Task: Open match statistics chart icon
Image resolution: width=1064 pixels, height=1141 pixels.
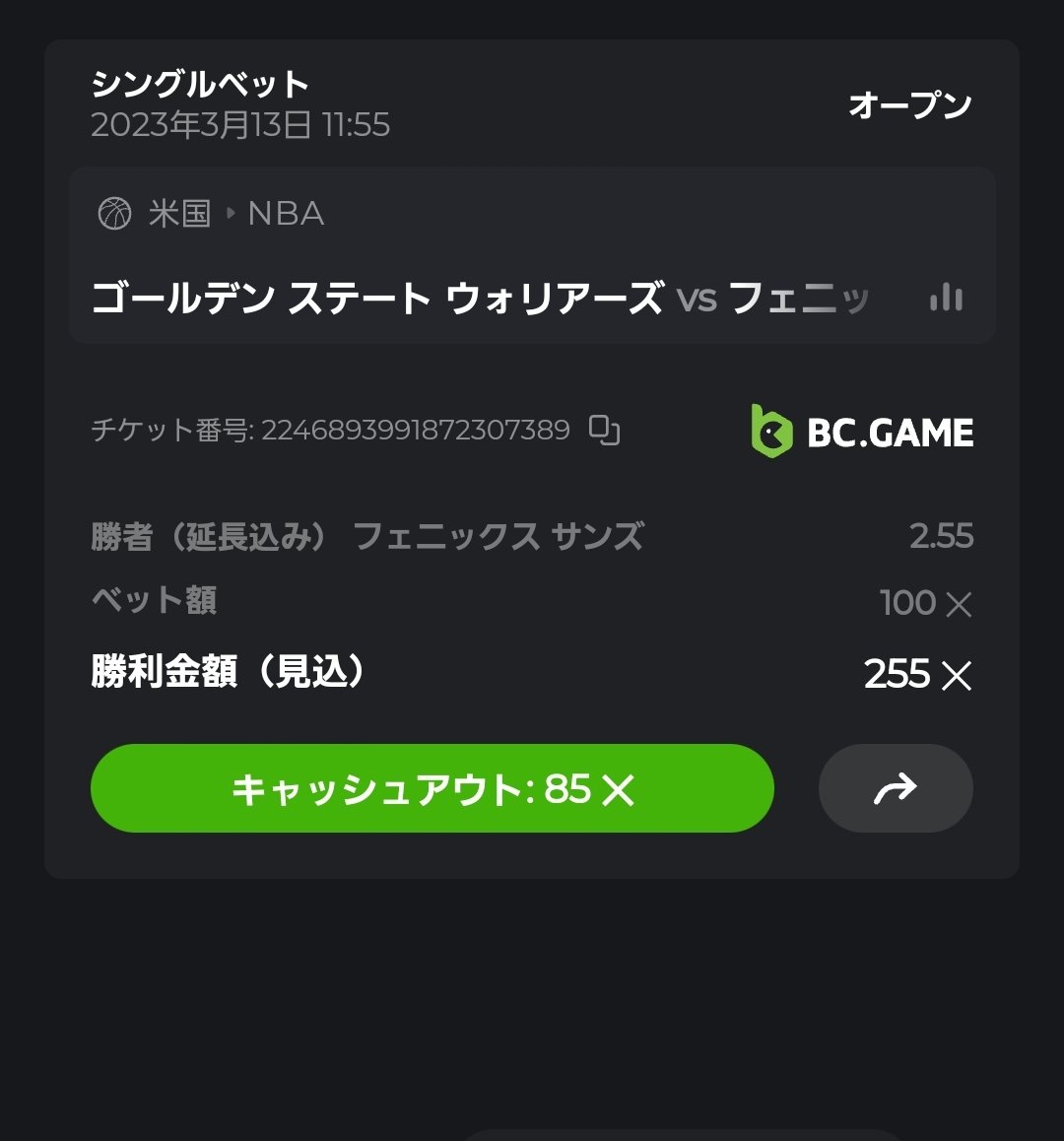Action: click(946, 298)
